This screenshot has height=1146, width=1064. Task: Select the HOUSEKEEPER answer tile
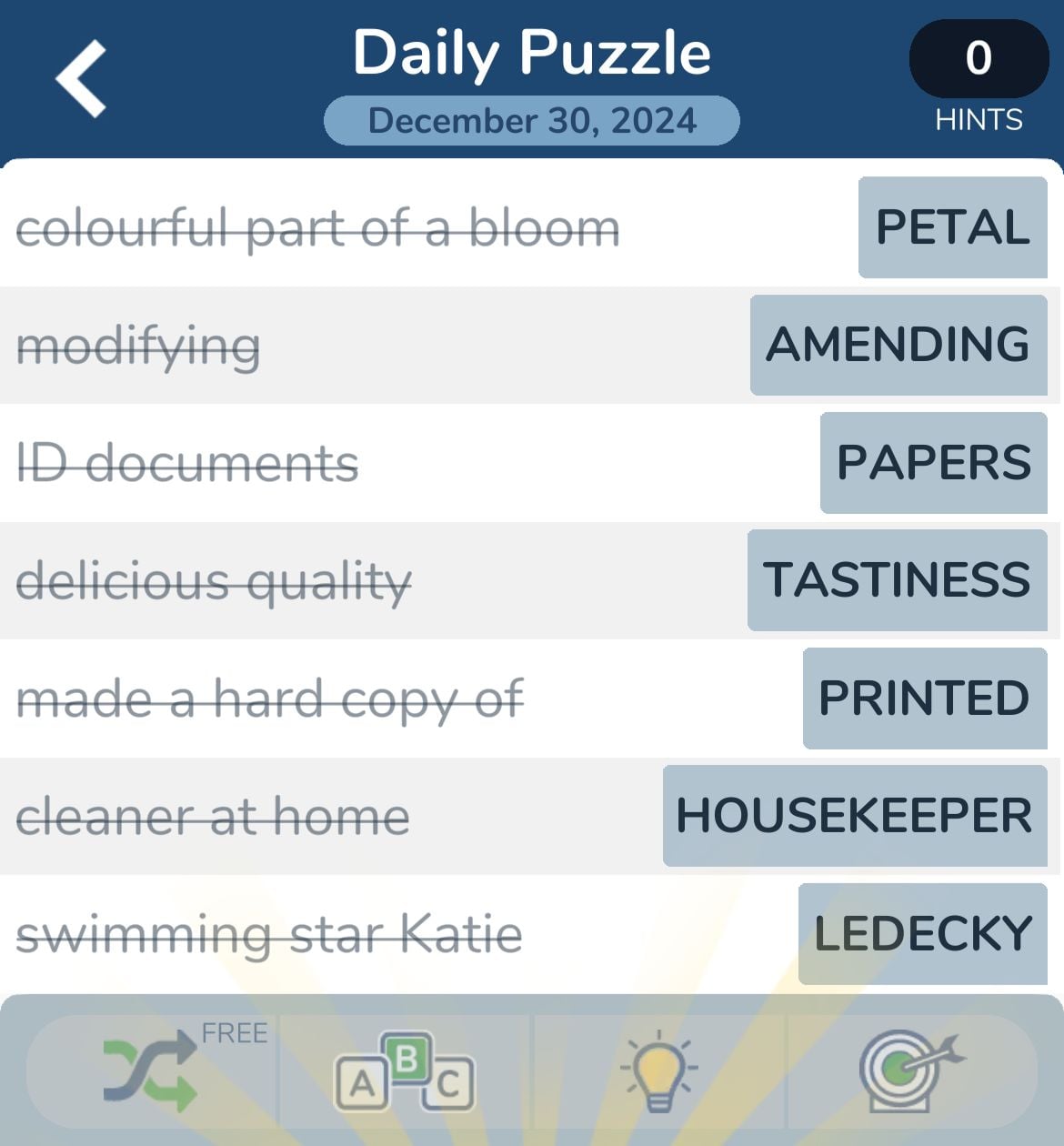tap(854, 815)
